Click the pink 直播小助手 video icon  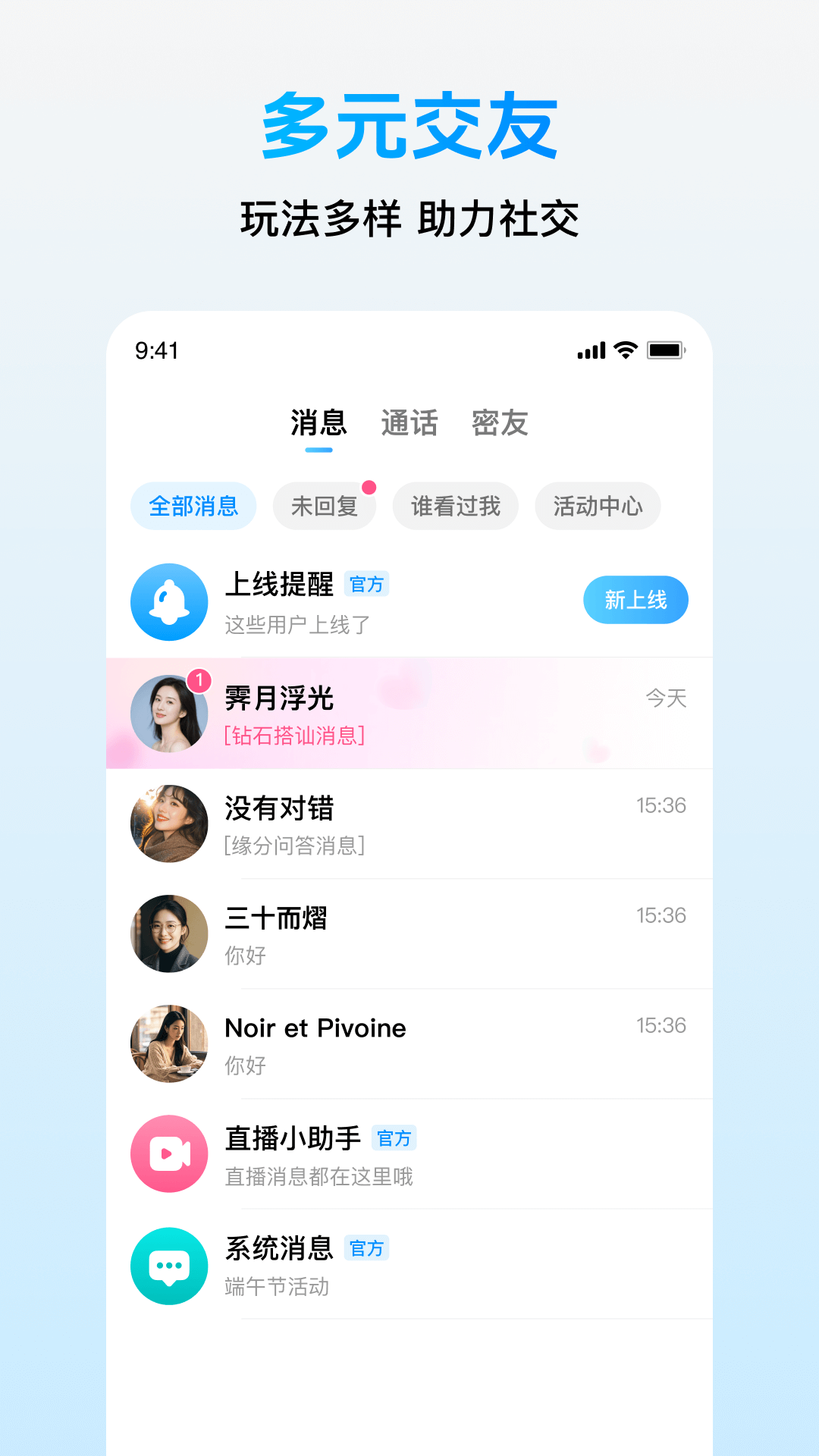(x=169, y=1153)
